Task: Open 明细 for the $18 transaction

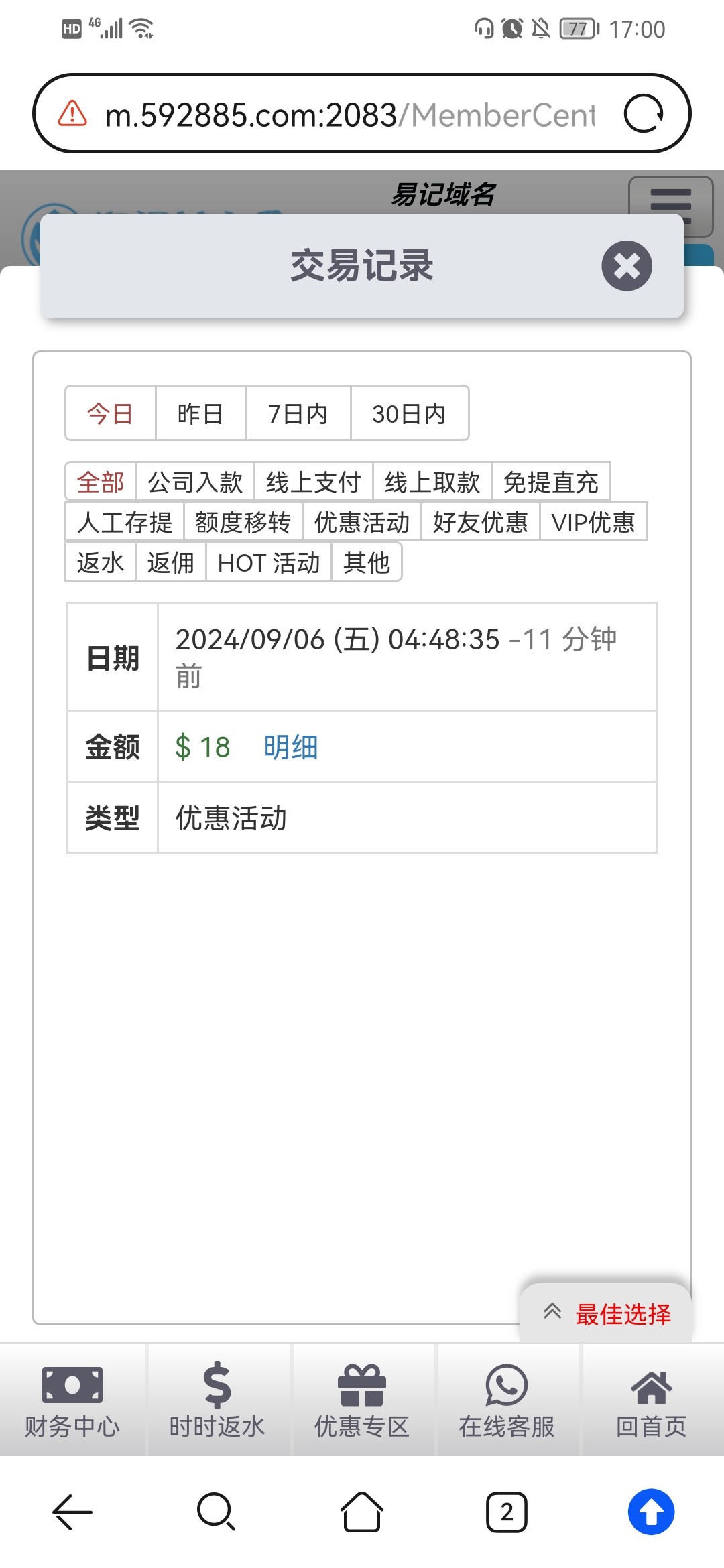Action: click(291, 746)
